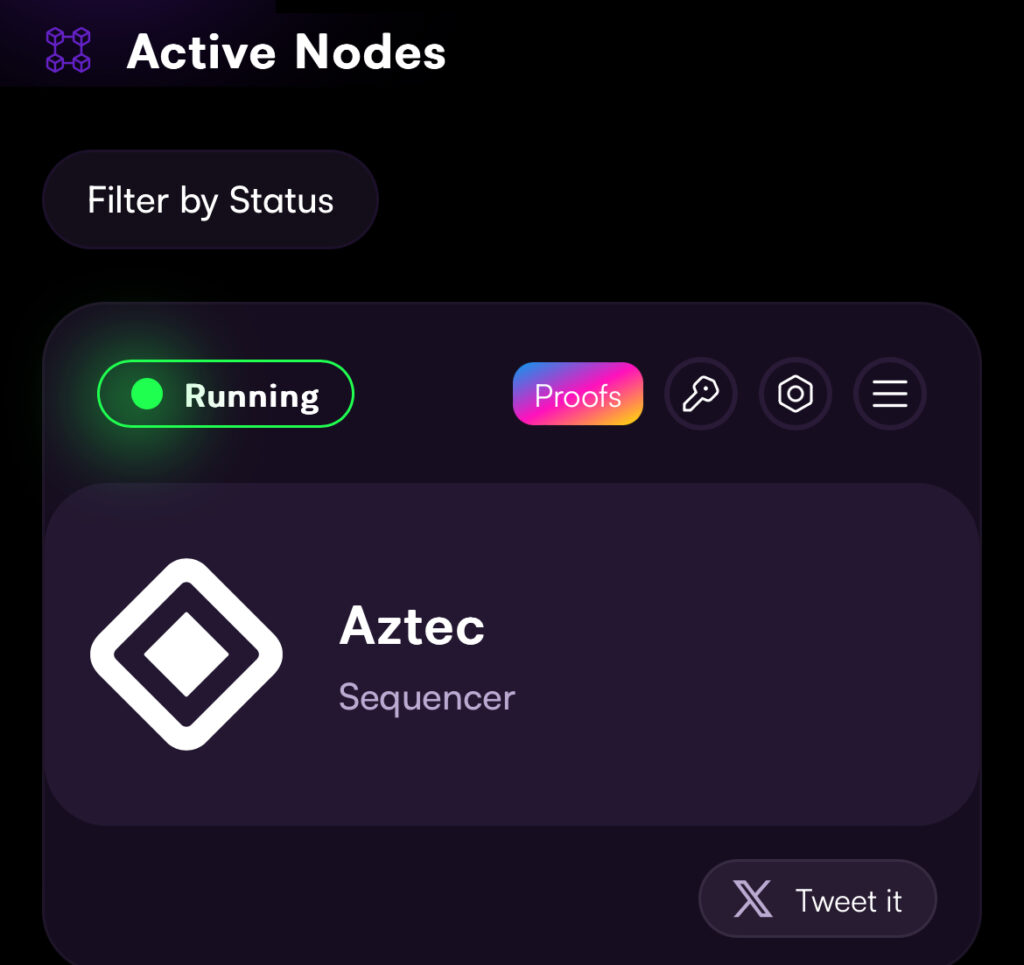Open the hexagon settings icon
This screenshot has width=1024, height=965.
(795, 394)
